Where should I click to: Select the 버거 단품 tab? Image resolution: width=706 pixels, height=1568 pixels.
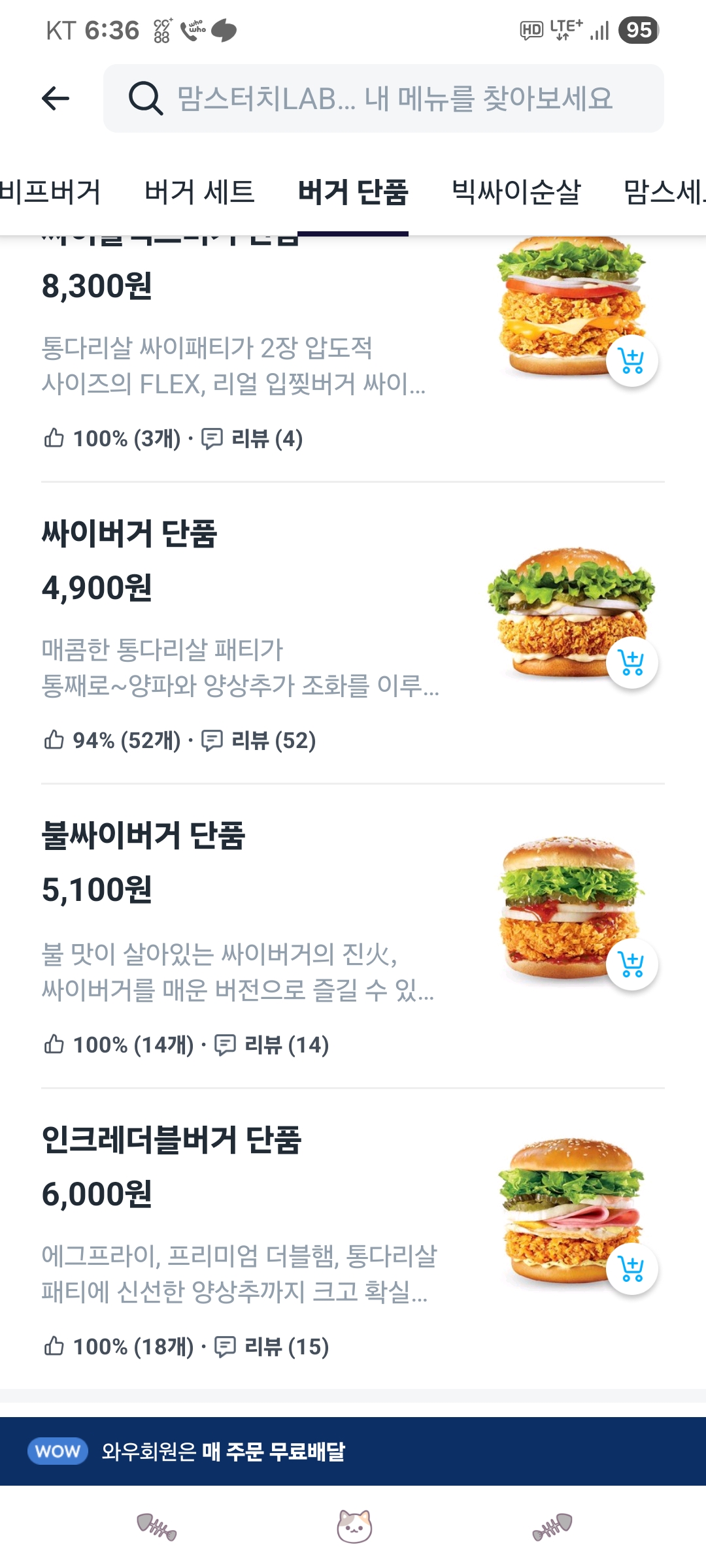[x=353, y=192]
